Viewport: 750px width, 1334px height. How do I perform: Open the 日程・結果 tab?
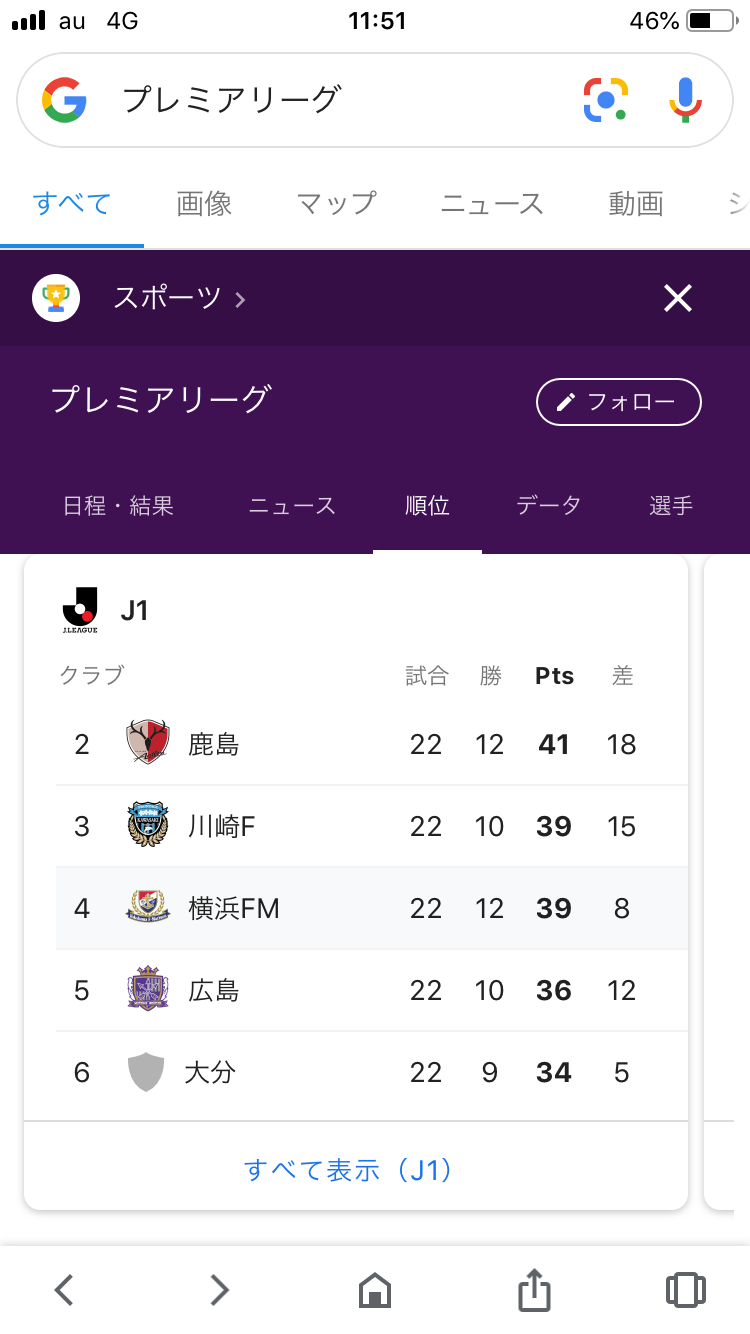[118, 506]
